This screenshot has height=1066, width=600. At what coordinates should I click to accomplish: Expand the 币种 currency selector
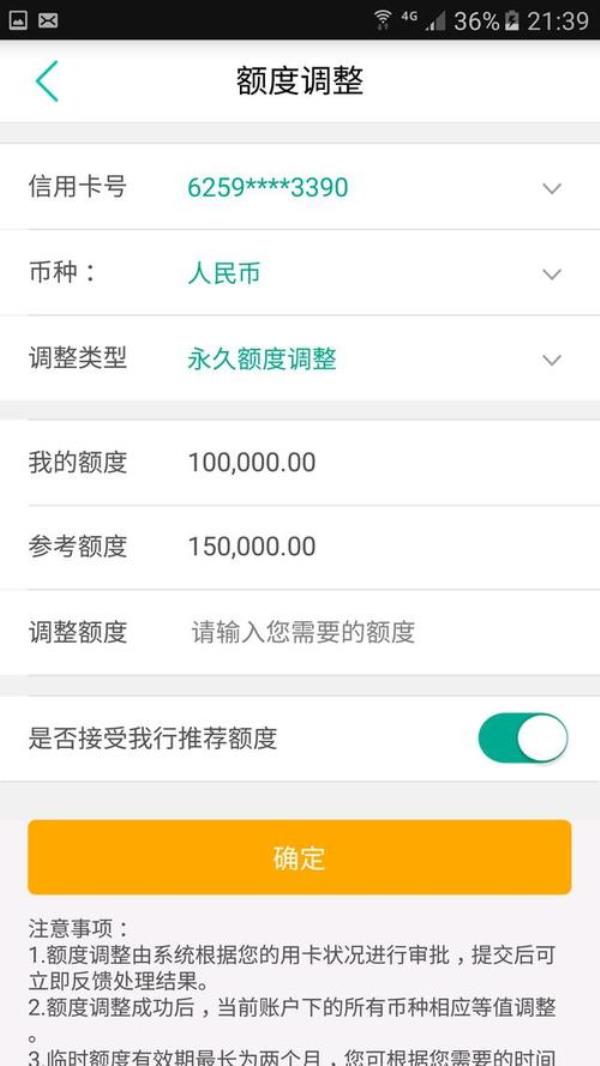pos(551,274)
